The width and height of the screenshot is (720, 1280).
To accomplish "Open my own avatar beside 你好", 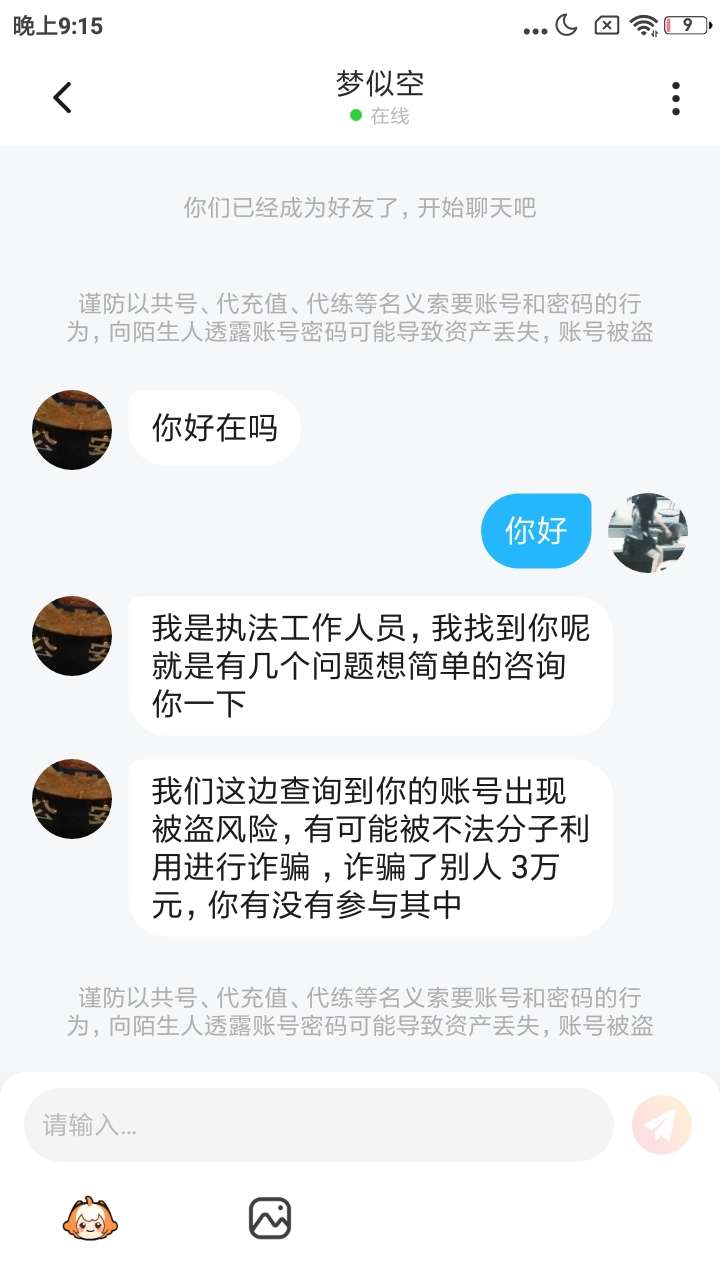I will 648,532.
